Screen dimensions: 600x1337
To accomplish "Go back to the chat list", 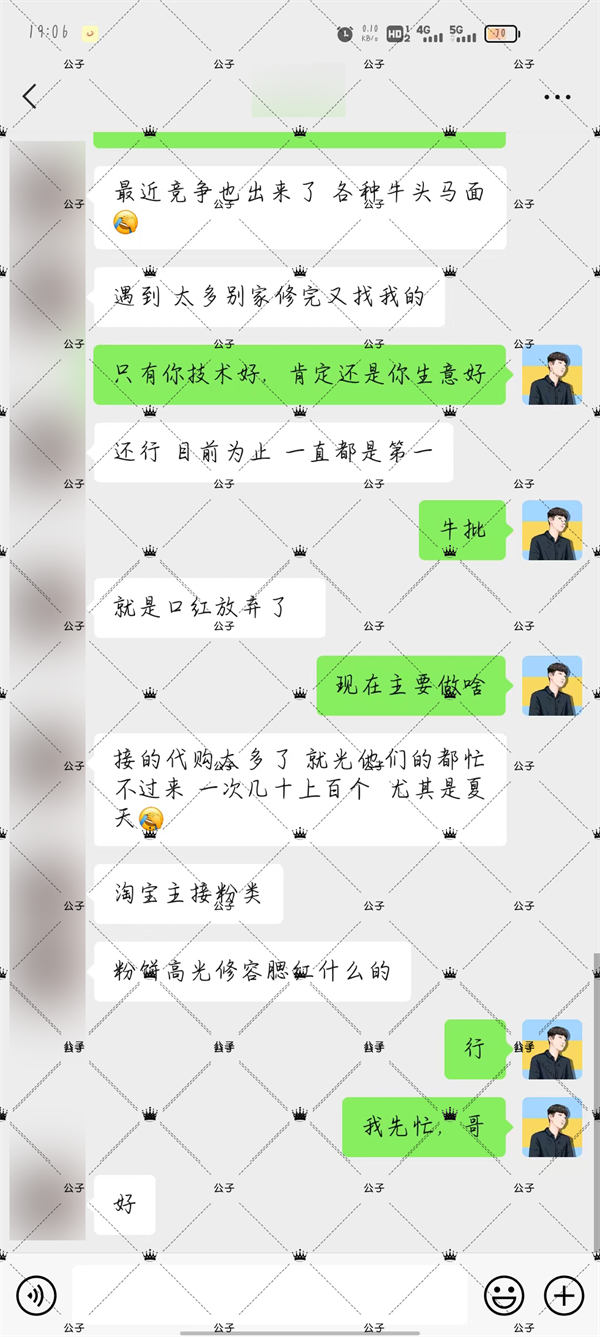I will [x=29, y=97].
